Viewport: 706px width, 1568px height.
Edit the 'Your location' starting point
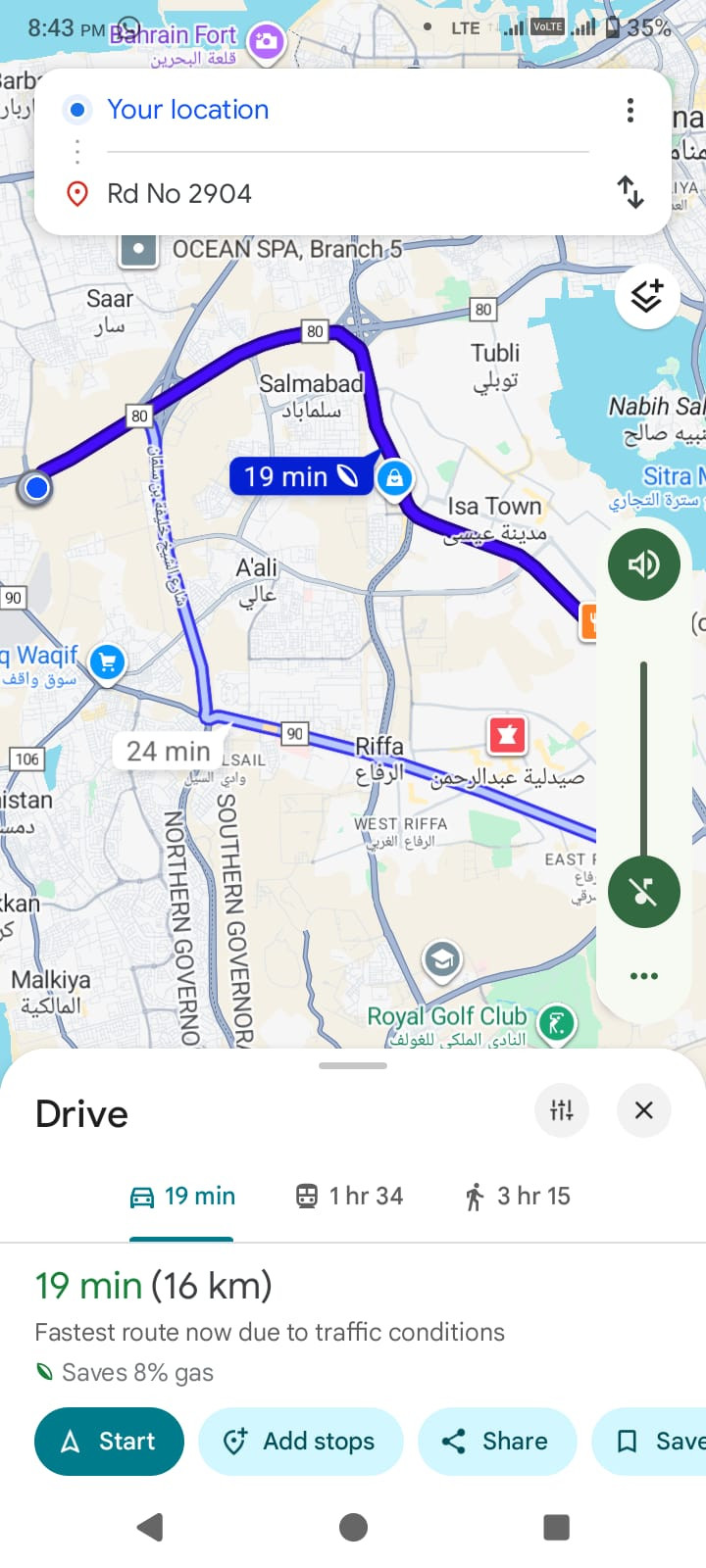coord(187,110)
